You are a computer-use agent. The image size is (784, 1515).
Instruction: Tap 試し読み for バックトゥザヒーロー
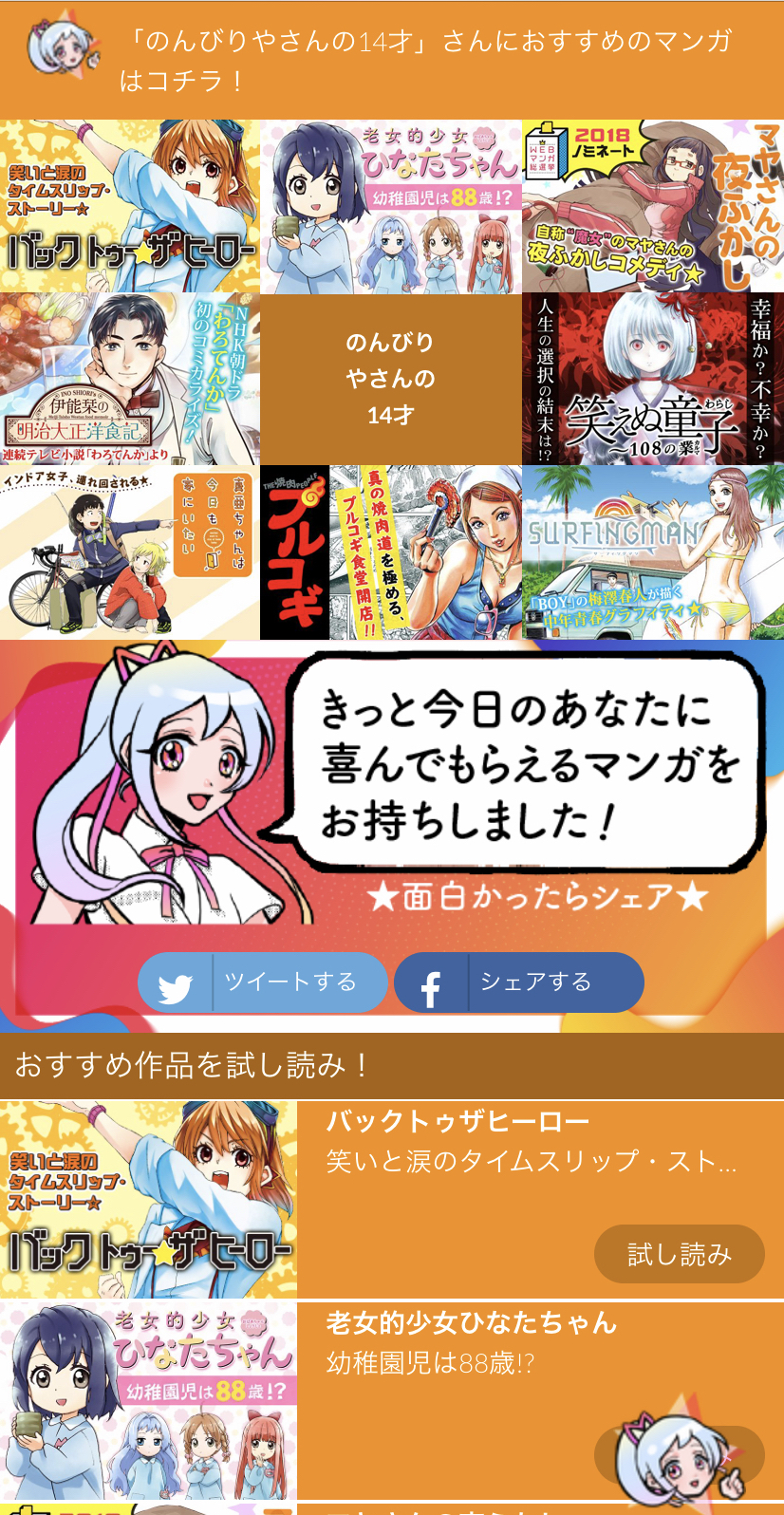point(680,1254)
